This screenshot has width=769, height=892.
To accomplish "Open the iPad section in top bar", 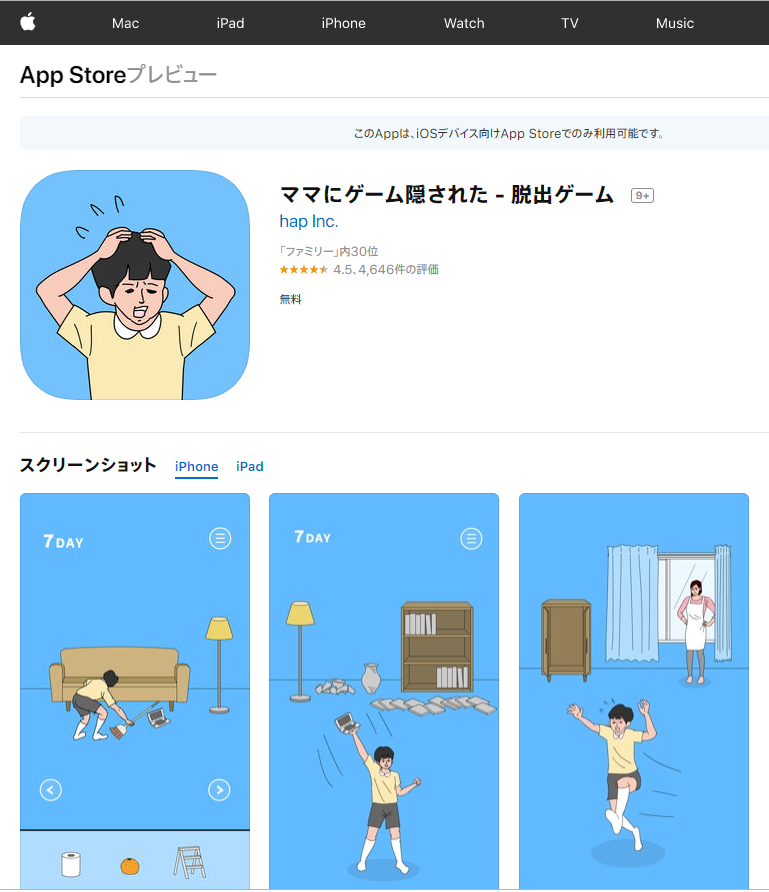I will point(230,23).
